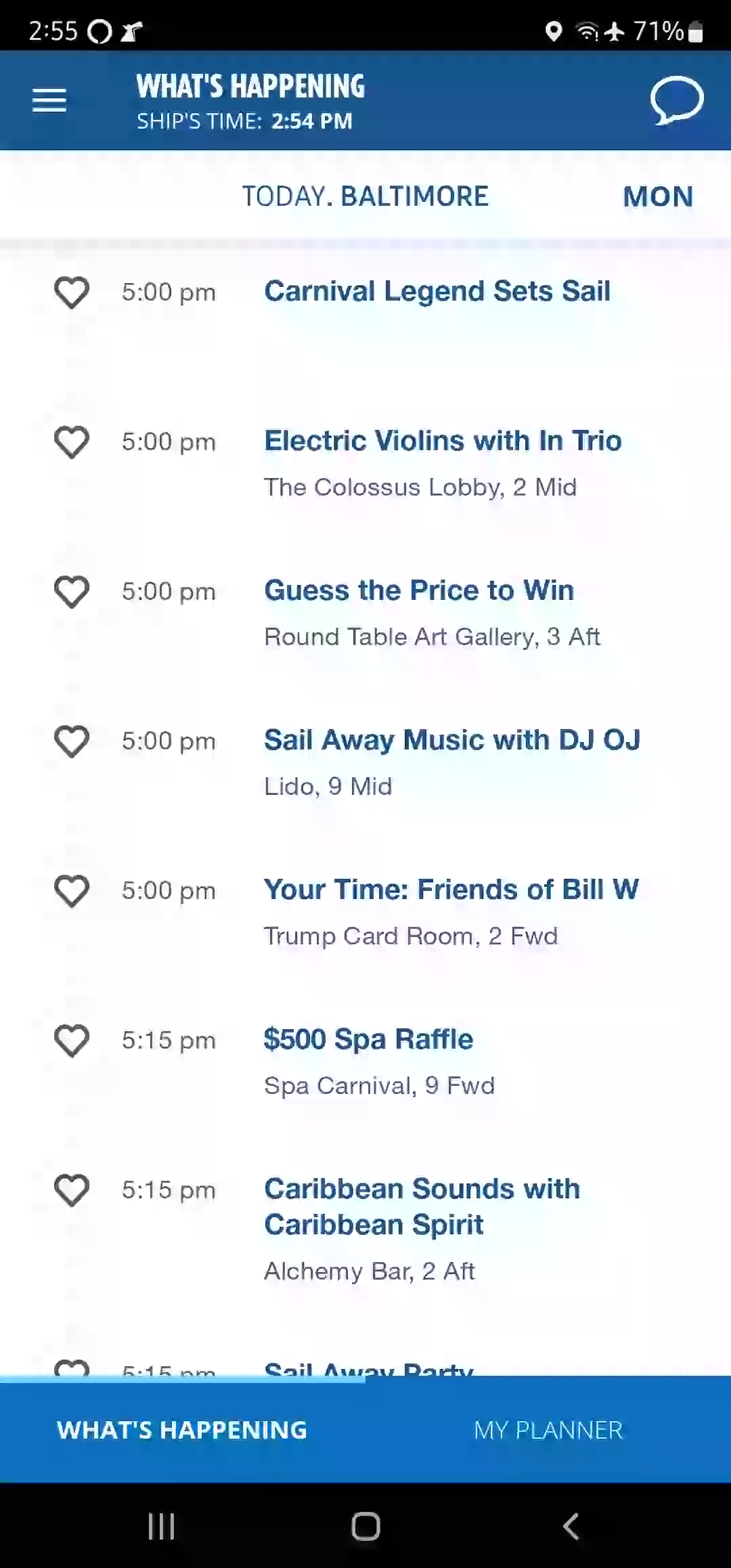
Task: Open the chat bubble icon
Action: [x=677, y=100]
